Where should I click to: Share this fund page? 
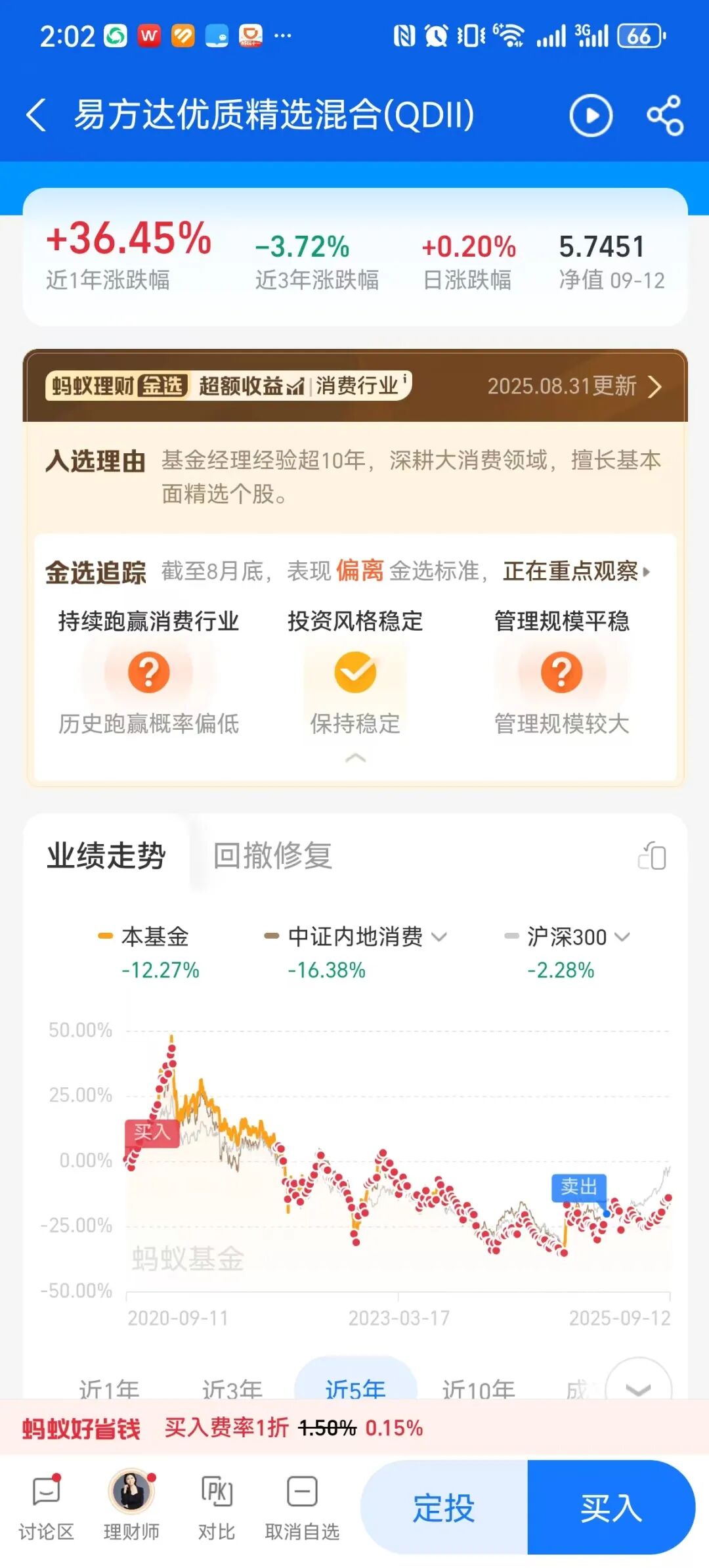pyautogui.click(x=665, y=116)
